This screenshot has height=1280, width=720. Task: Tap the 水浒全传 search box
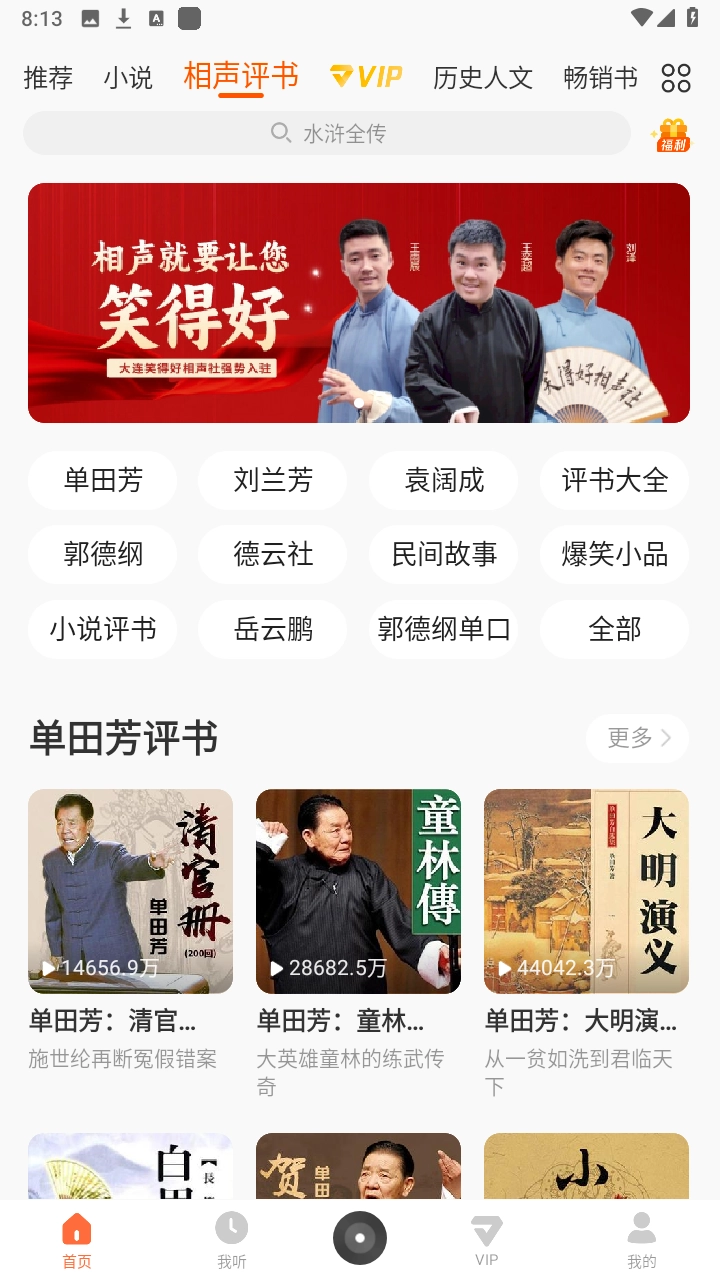[327, 134]
